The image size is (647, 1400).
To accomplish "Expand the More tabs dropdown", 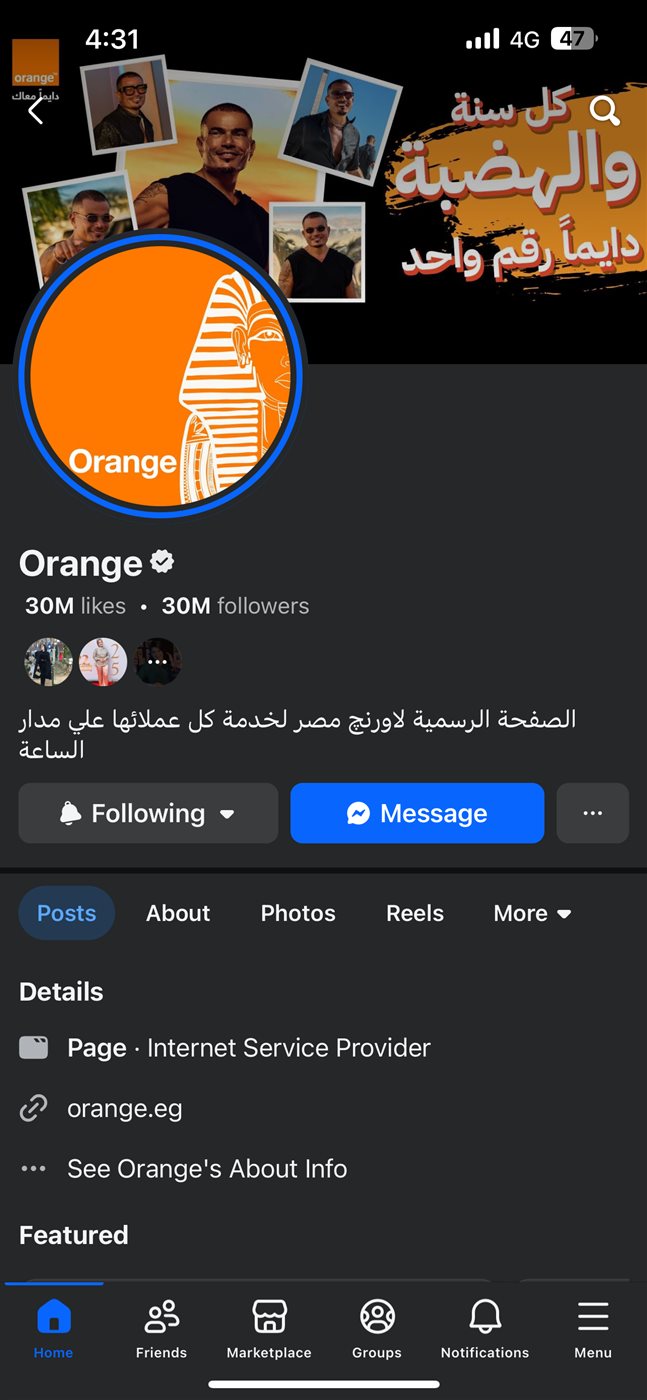I will click(x=532, y=913).
